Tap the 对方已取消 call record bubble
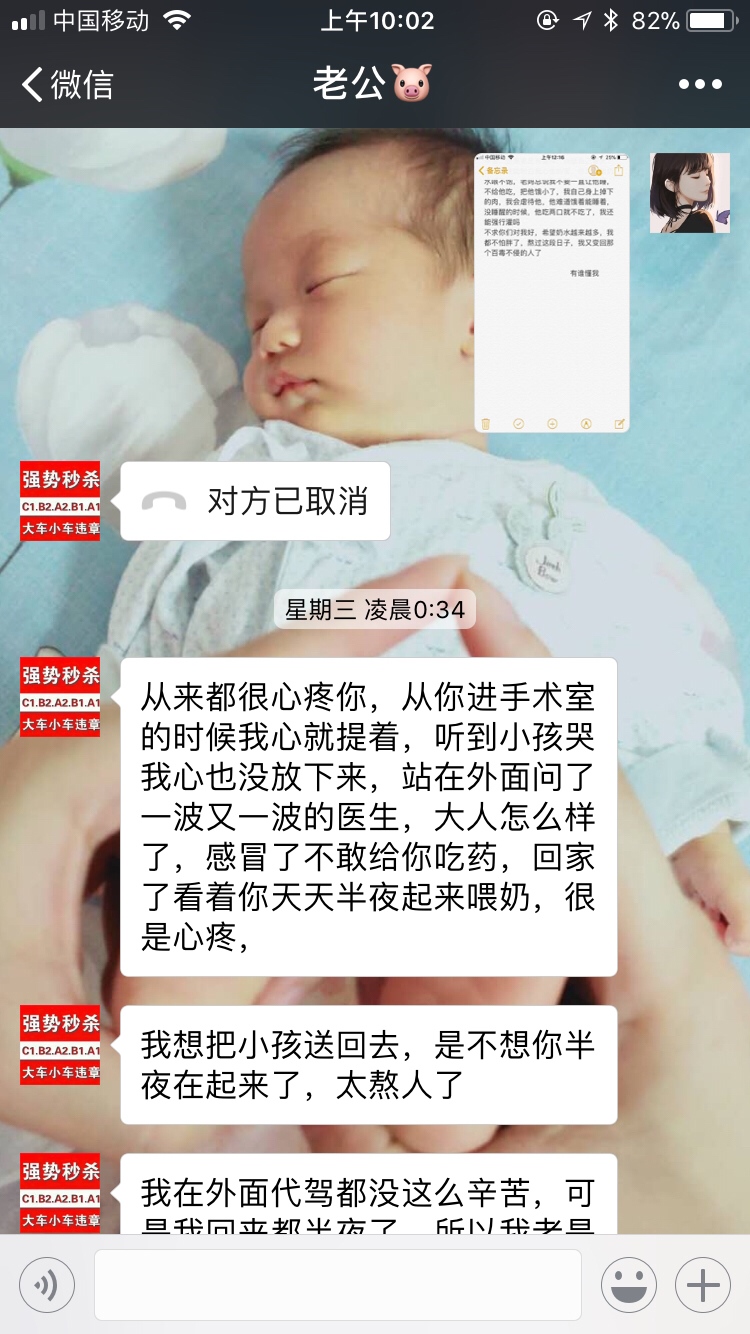The image size is (750, 1334). pos(255,501)
